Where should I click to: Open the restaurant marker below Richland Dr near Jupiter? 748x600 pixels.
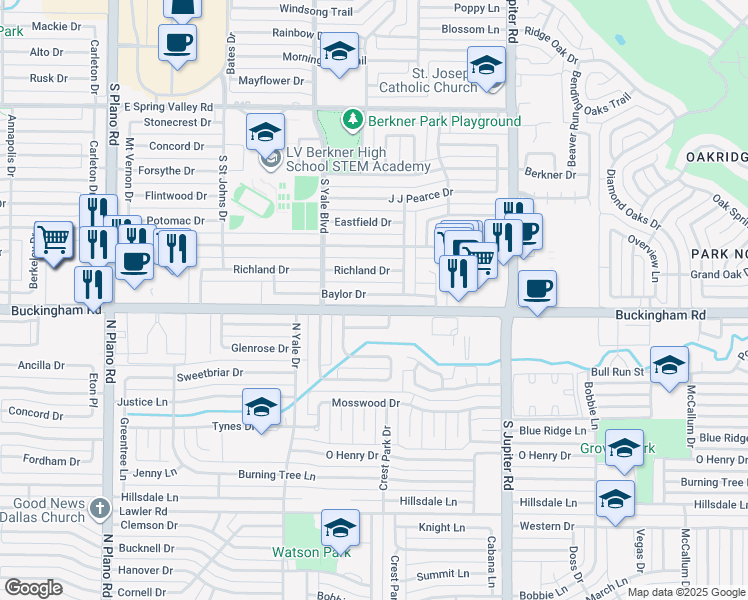(x=458, y=274)
